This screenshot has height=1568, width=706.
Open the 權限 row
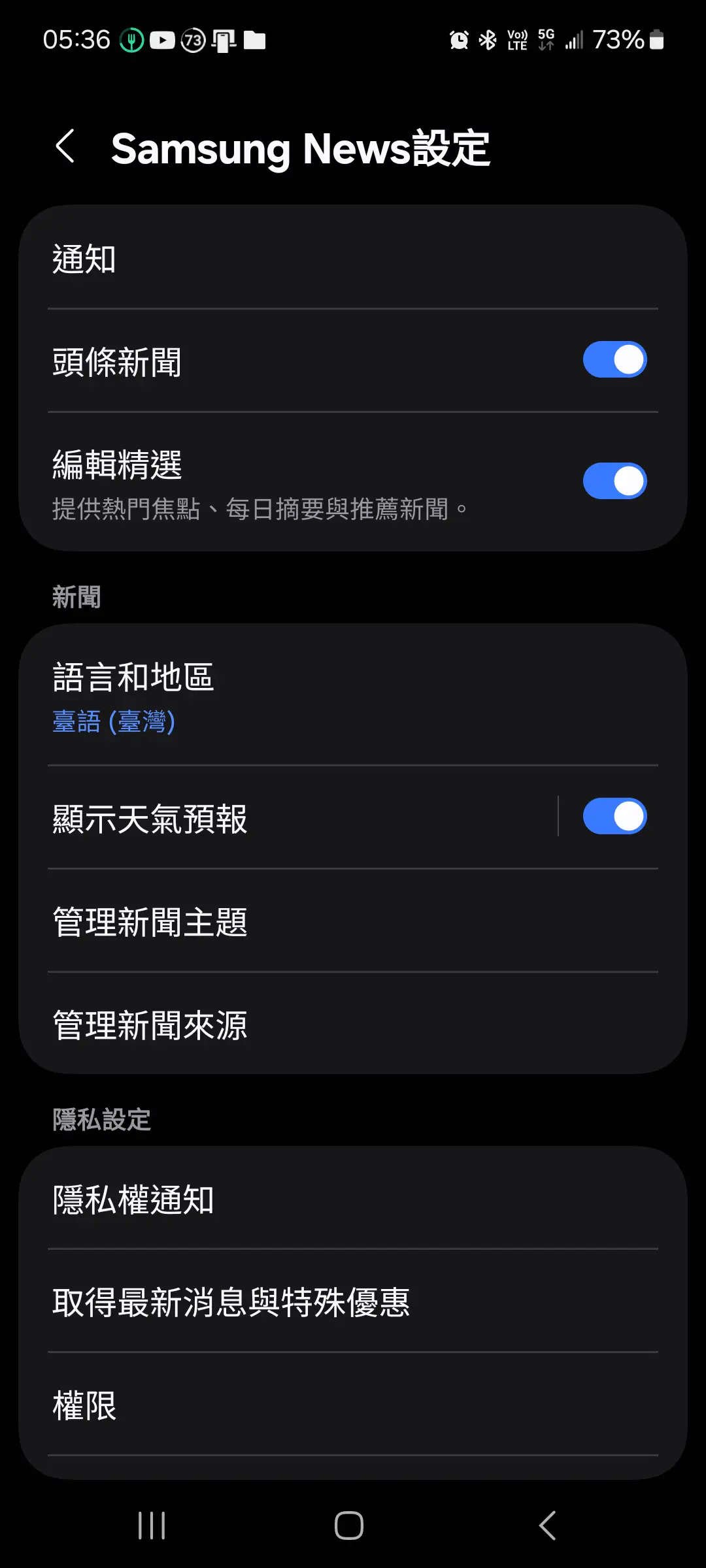coord(353,1405)
